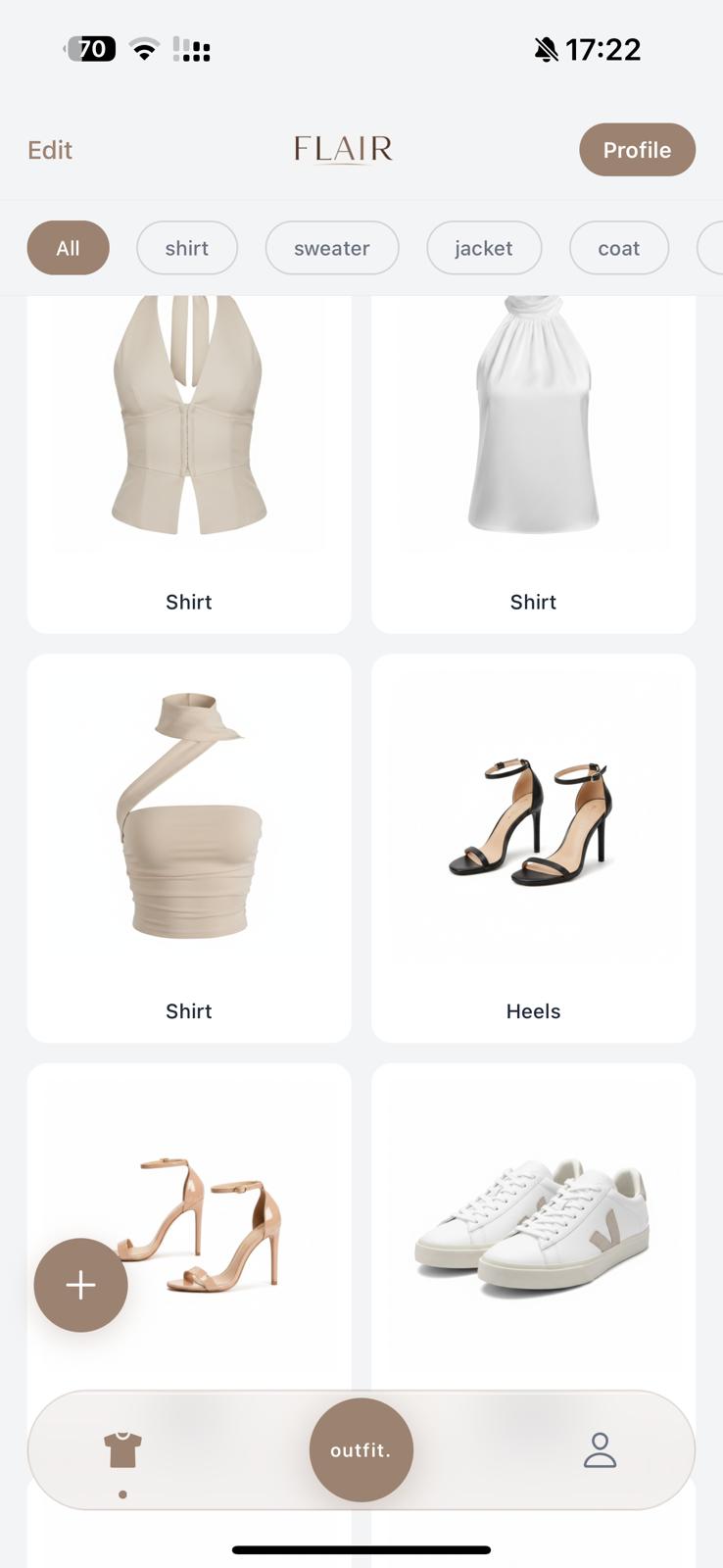Viewport: 723px width, 1568px height.
Task: Open the Profile button in the header
Action: click(637, 150)
